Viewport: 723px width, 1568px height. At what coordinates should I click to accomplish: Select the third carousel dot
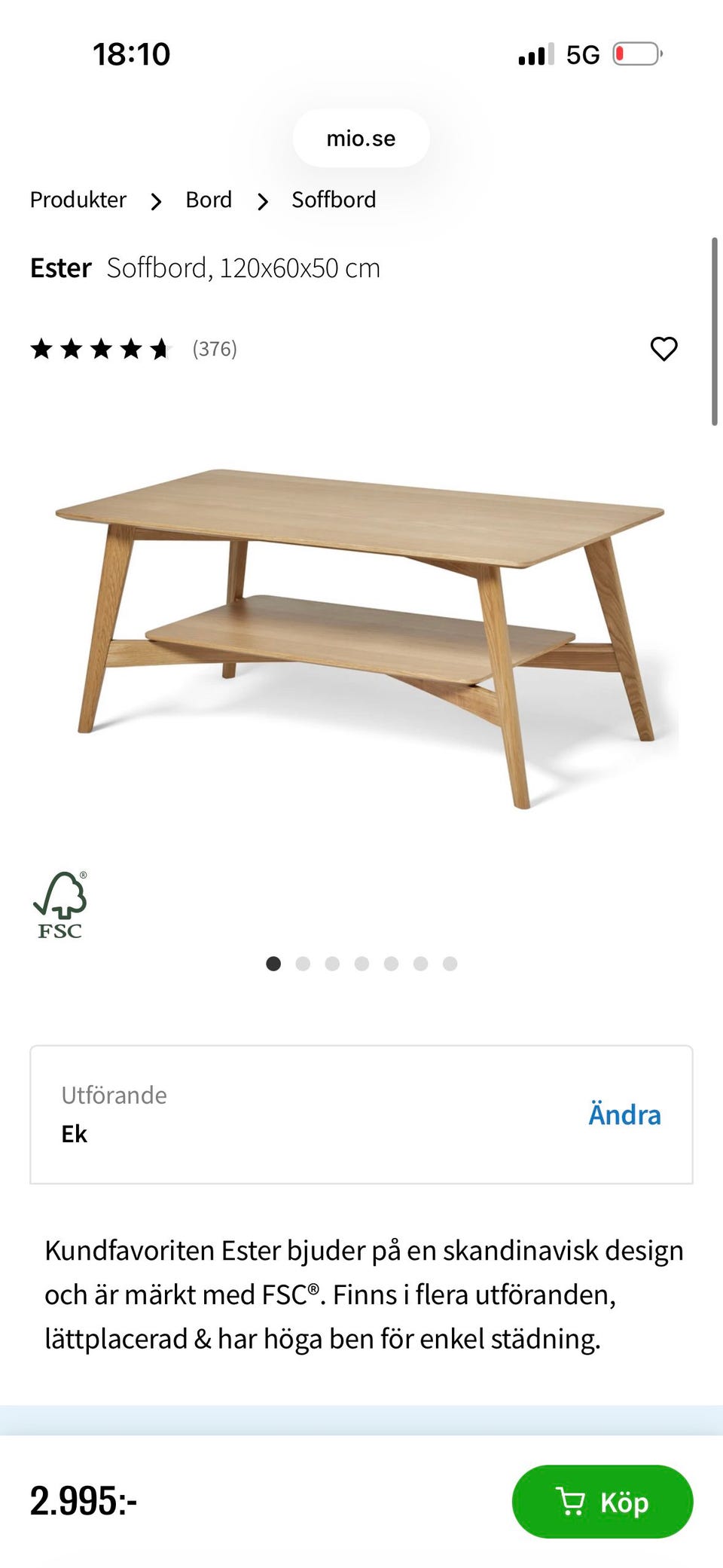(332, 964)
